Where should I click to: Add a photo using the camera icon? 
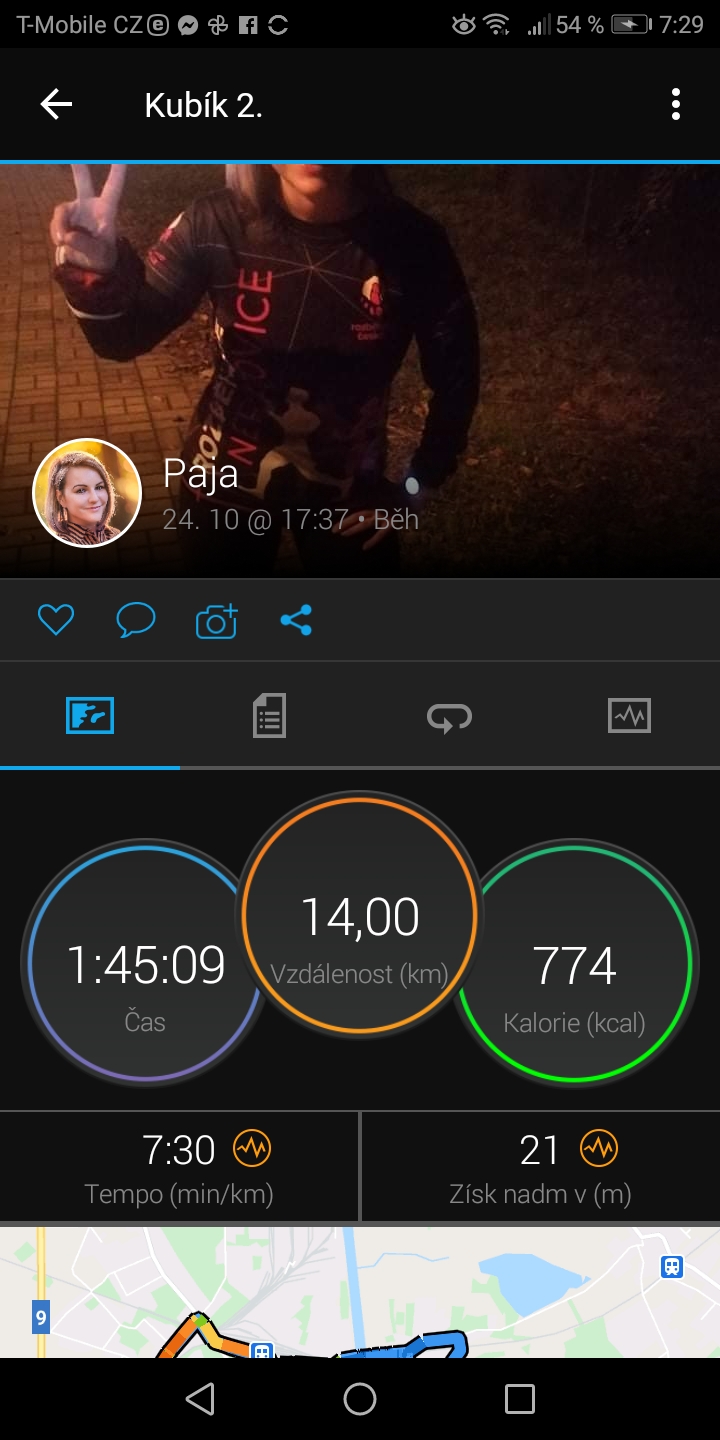pos(217,621)
